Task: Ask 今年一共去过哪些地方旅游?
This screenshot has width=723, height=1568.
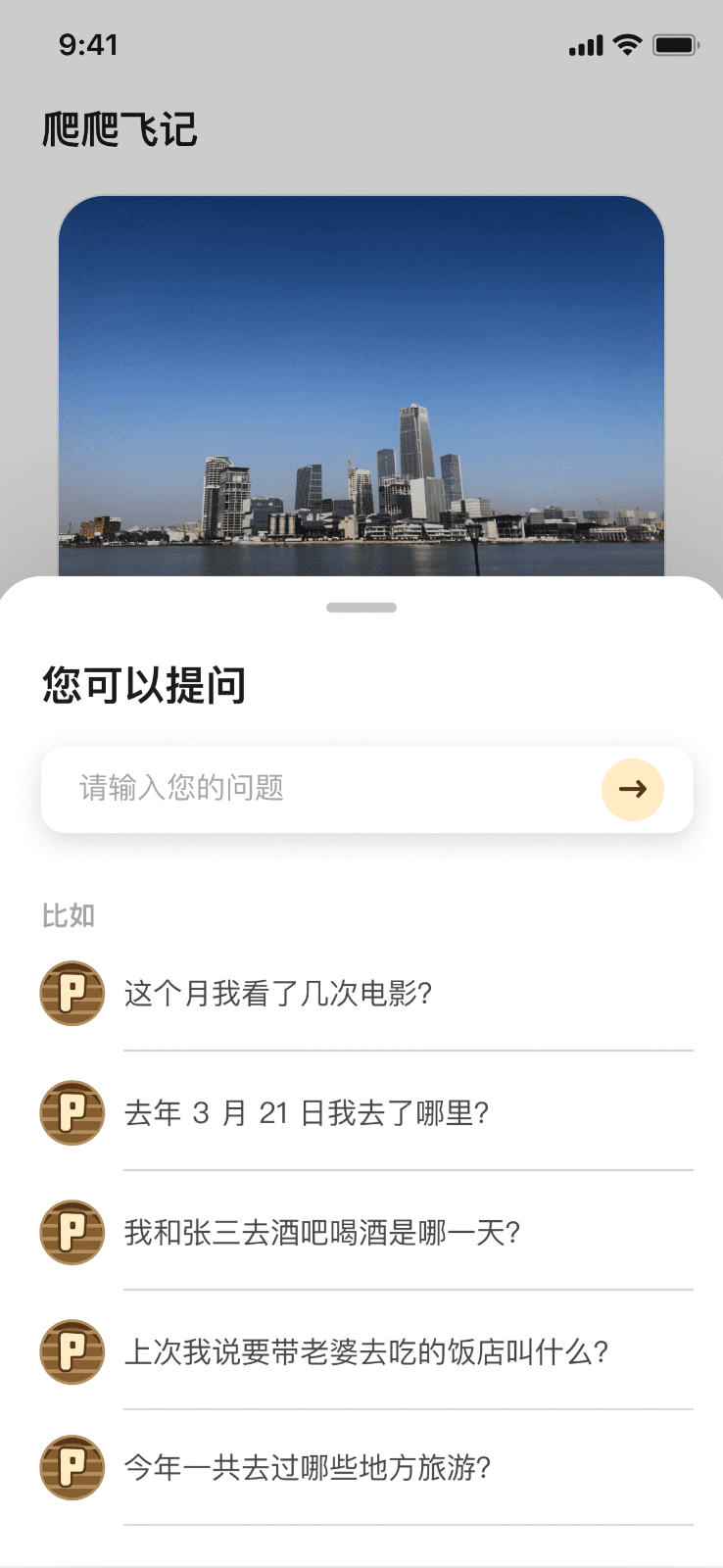Action: (307, 1468)
